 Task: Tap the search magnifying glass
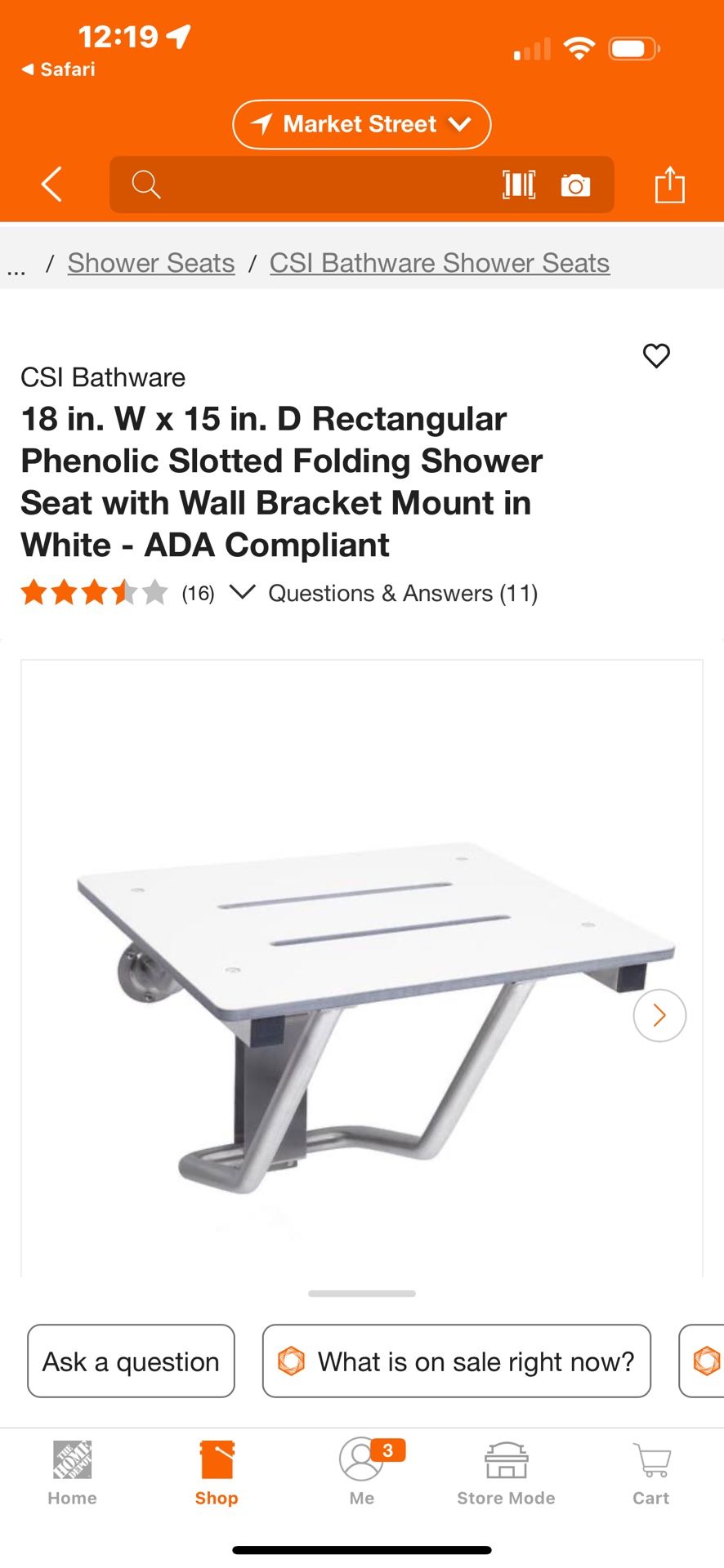pos(146,185)
